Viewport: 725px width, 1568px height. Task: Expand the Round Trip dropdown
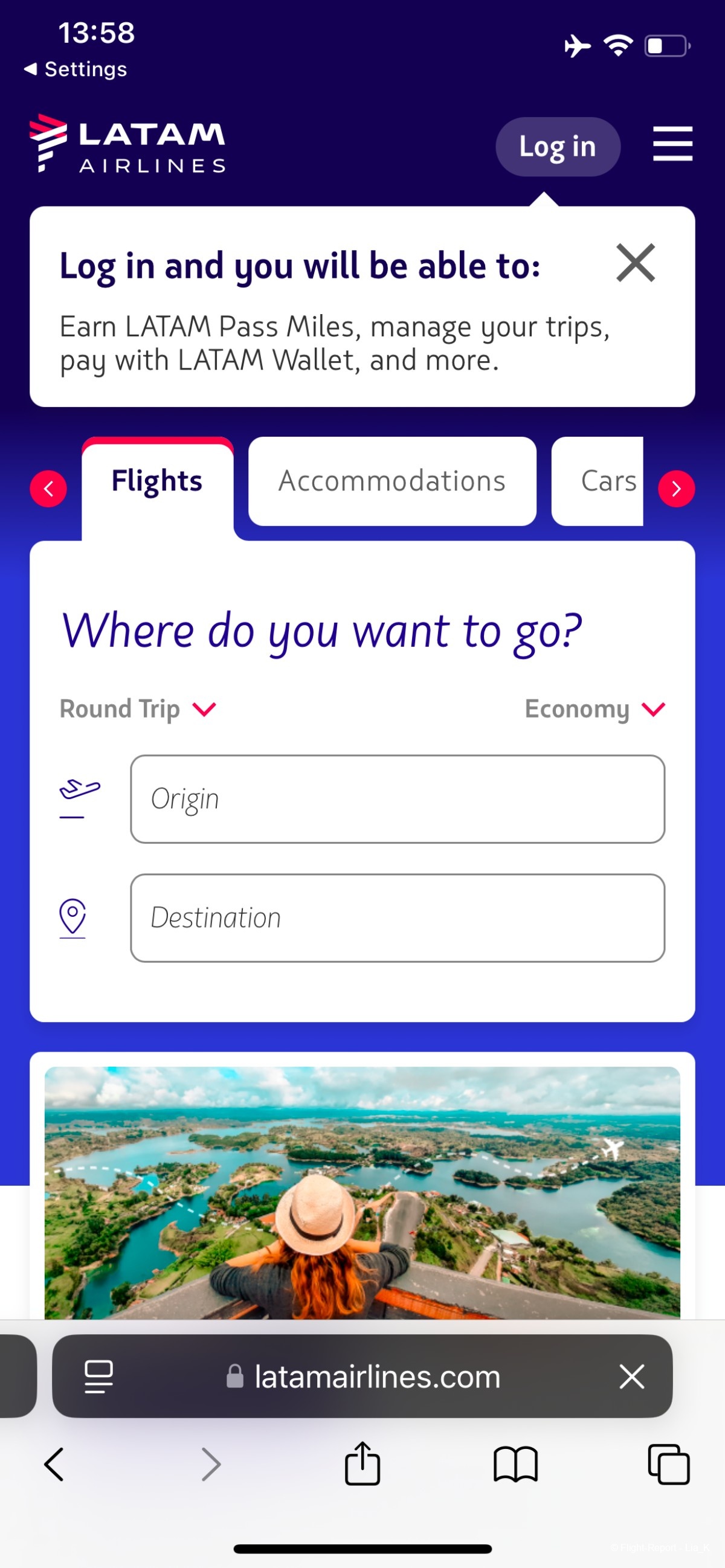pos(138,709)
